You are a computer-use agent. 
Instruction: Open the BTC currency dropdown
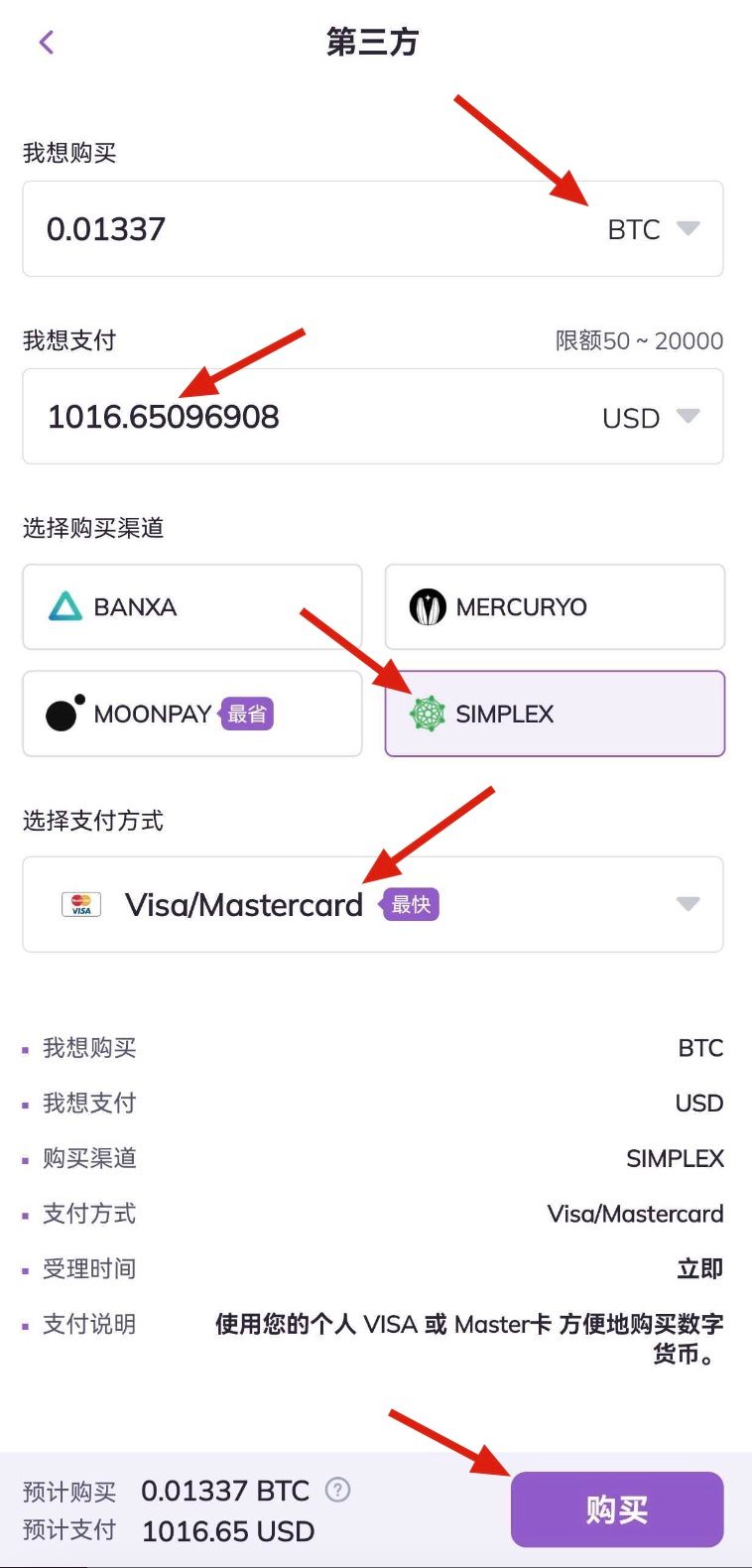pos(653,229)
